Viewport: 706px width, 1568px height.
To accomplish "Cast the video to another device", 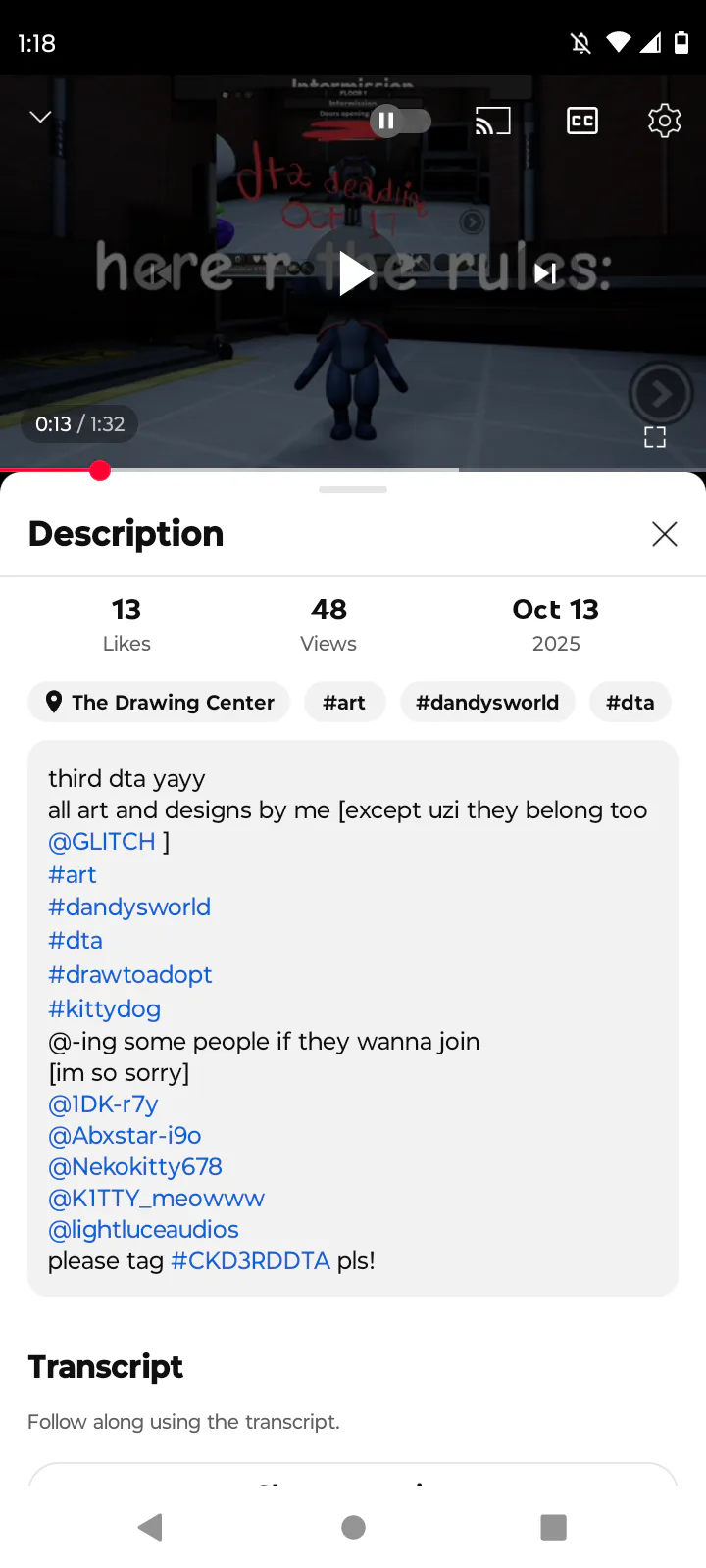I will click(x=492, y=121).
